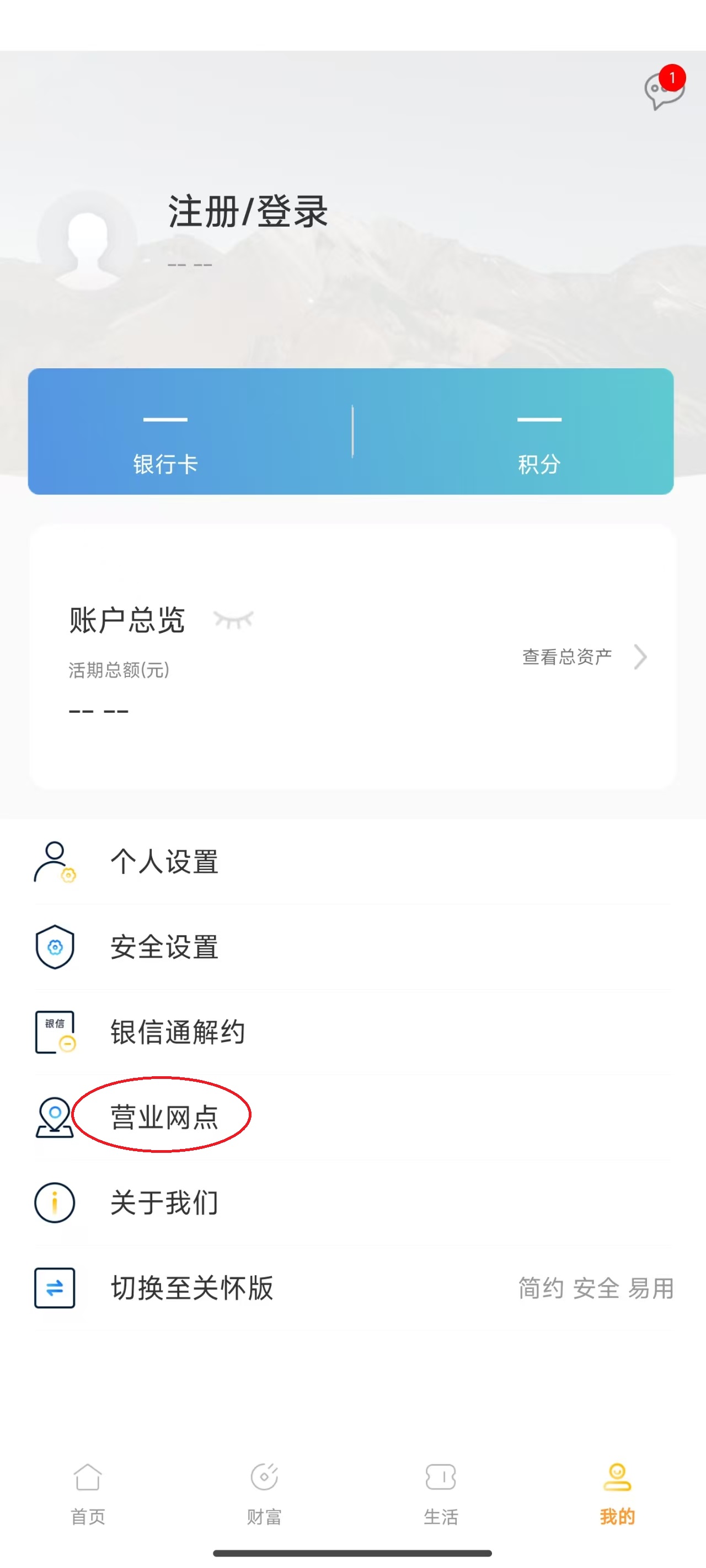Image resolution: width=706 pixels, height=1568 pixels.
Task: Switch to the 首页 home tab
Action: pyautogui.click(x=88, y=1493)
